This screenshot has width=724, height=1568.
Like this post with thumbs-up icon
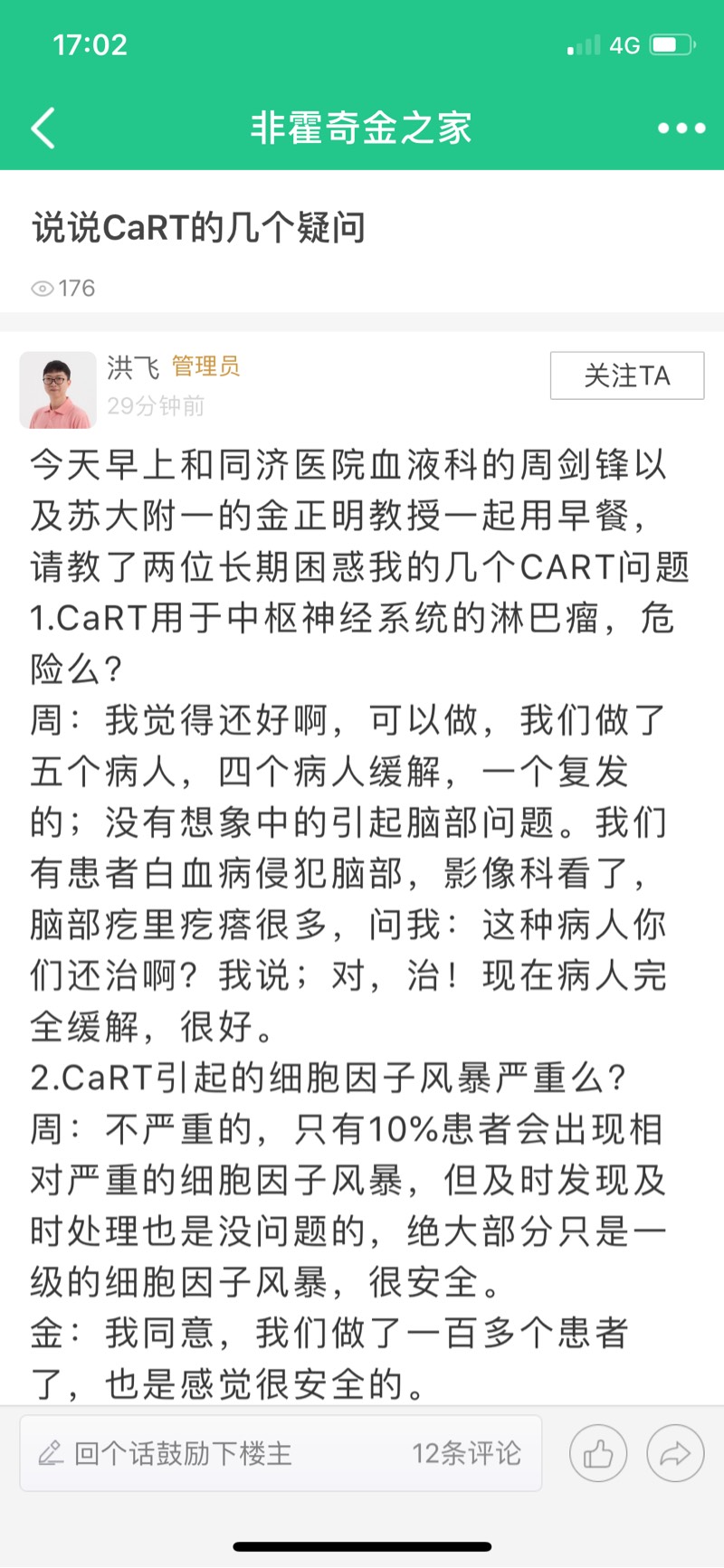click(x=597, y=1453)
